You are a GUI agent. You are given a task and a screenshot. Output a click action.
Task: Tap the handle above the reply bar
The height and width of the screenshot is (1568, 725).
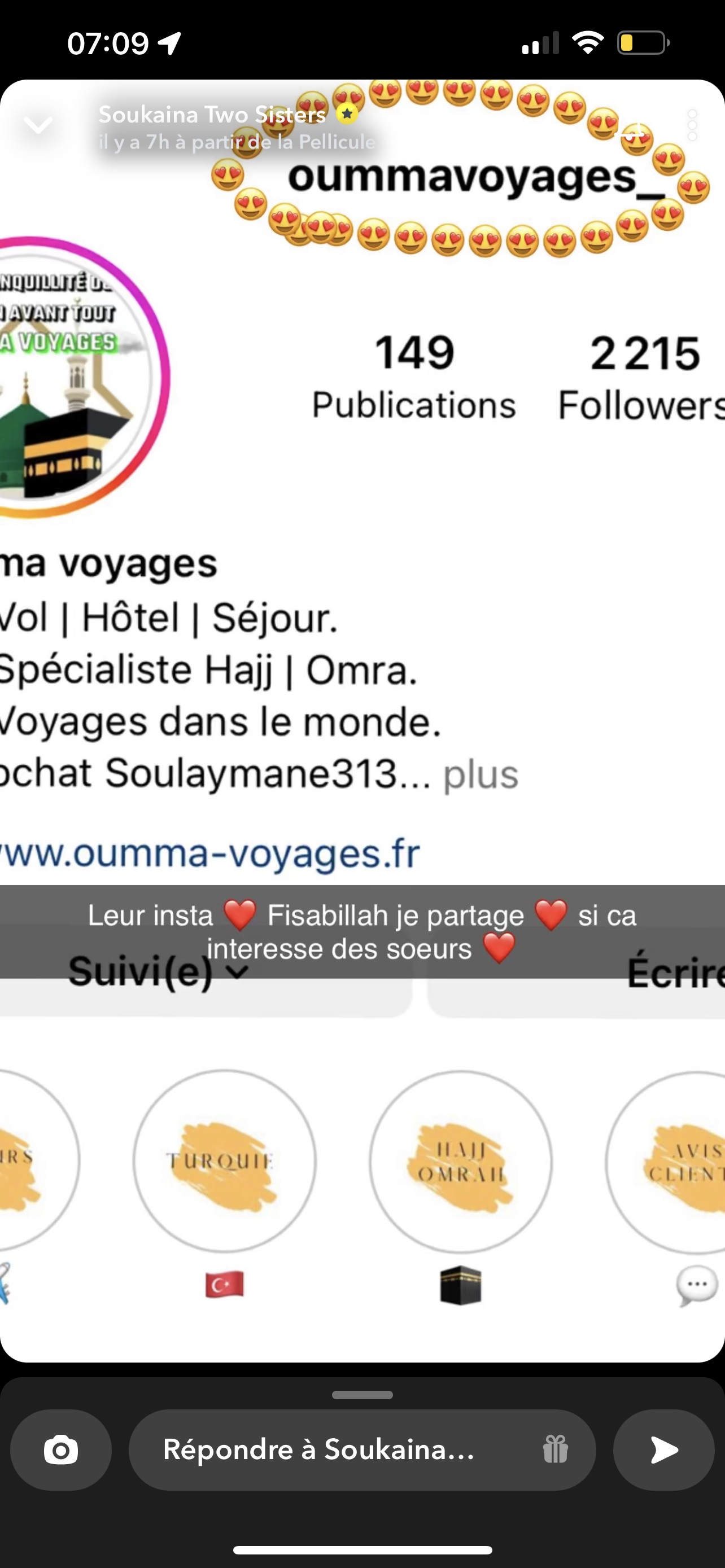pyautogui.click(x=362, y=1395)
